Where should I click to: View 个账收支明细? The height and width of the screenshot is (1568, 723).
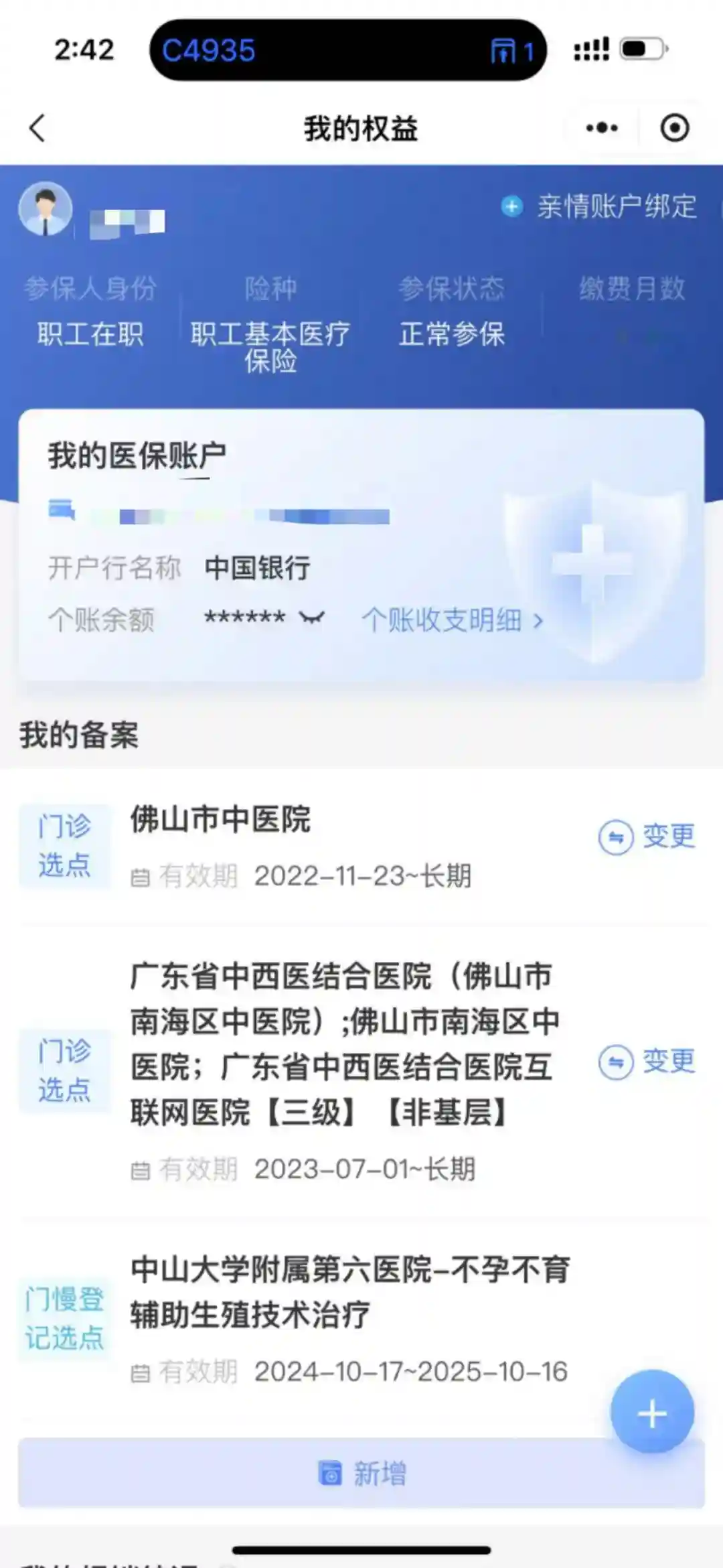coord(453,620)
